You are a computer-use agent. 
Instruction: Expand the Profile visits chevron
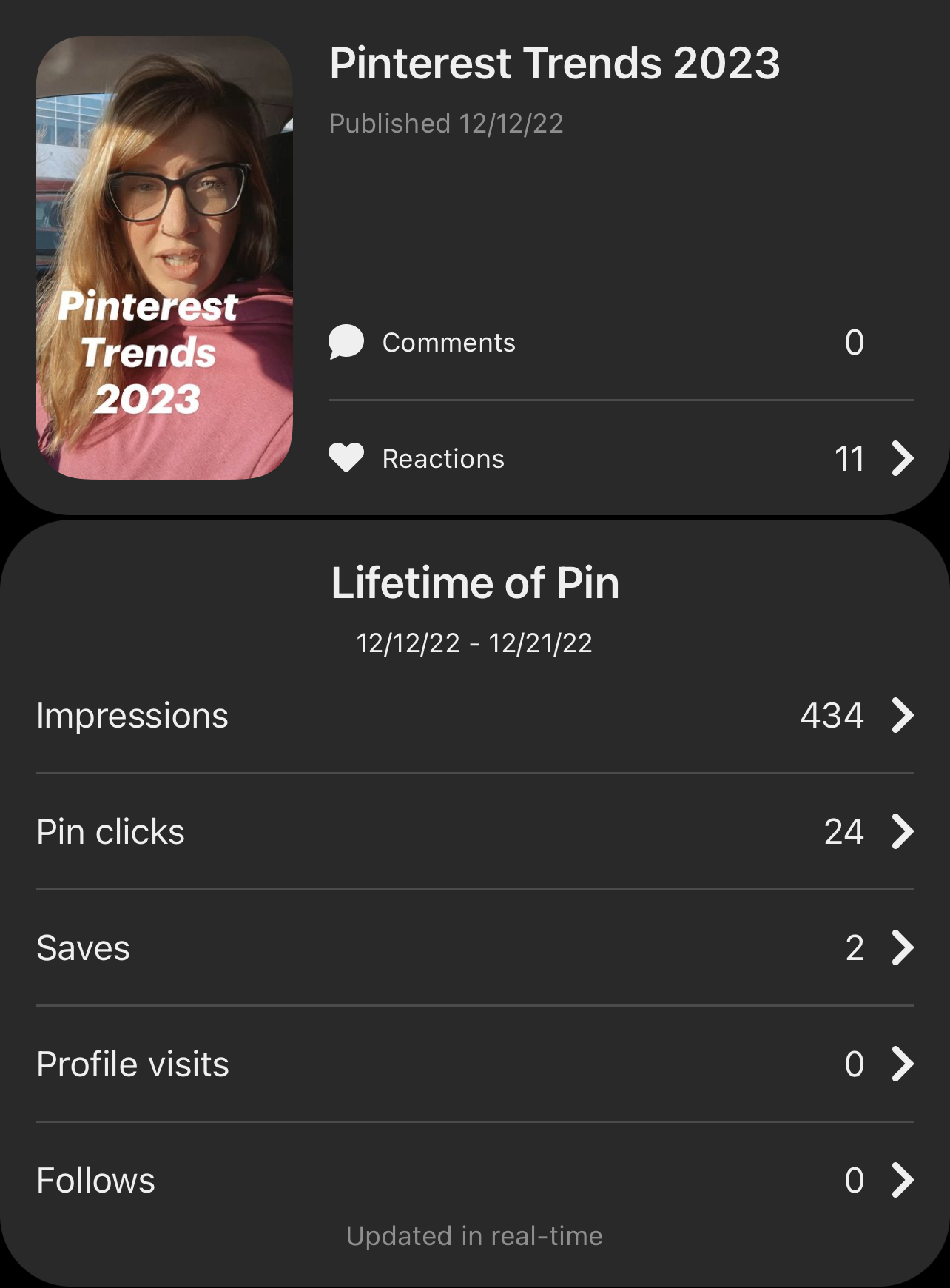coord(903,1064)
